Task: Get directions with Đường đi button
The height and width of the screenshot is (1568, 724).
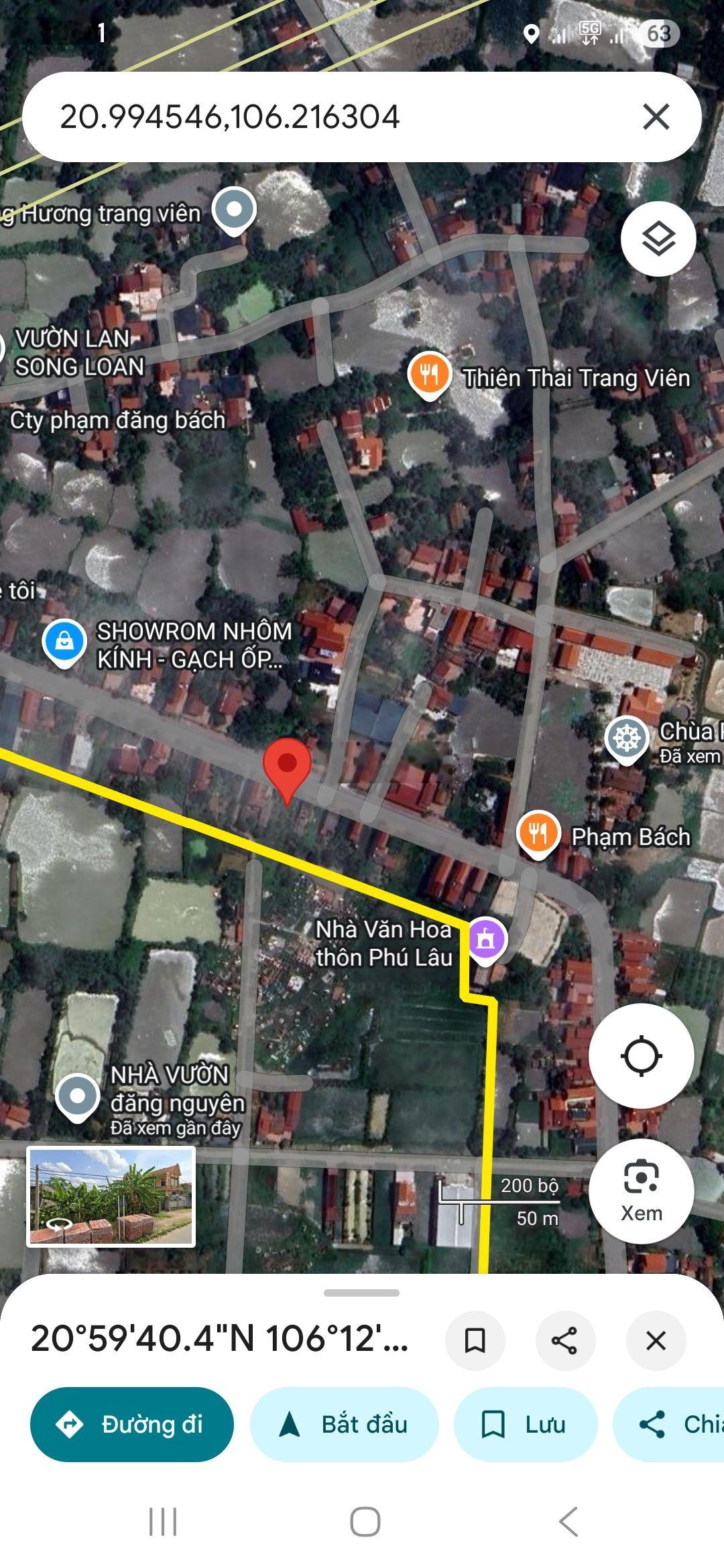Action: click(132, 1424)
